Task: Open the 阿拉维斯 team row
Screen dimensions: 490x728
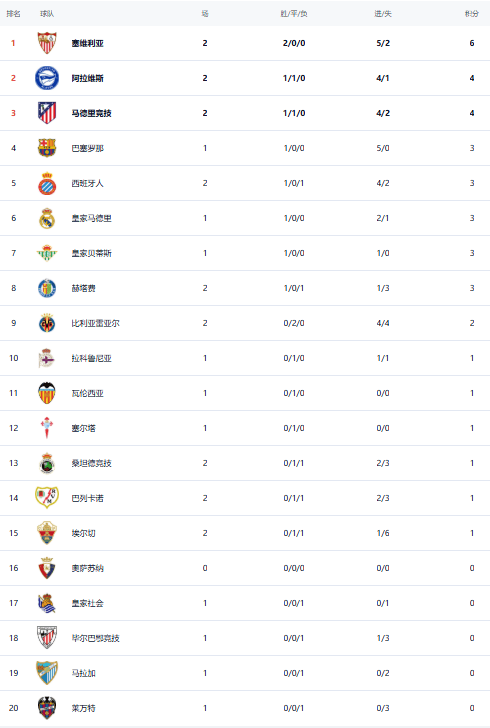Action: click(x=245, y=78)
